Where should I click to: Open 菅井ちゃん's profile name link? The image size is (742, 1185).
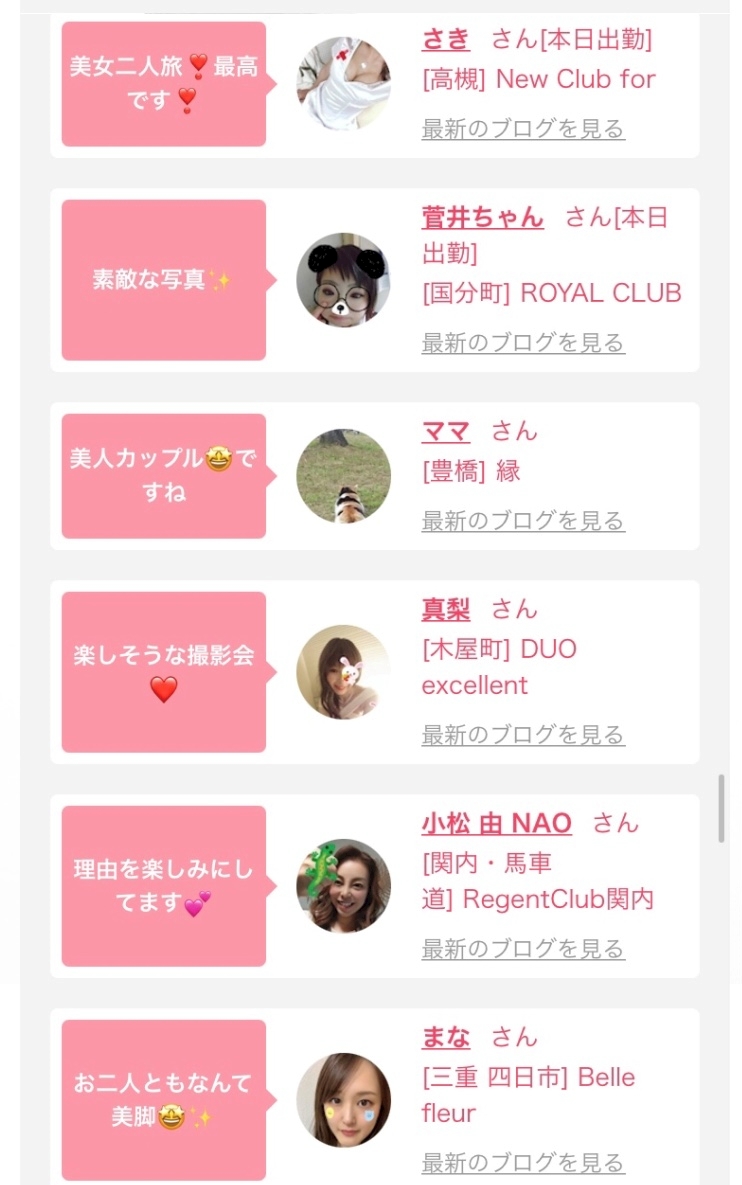click(483, 218)
